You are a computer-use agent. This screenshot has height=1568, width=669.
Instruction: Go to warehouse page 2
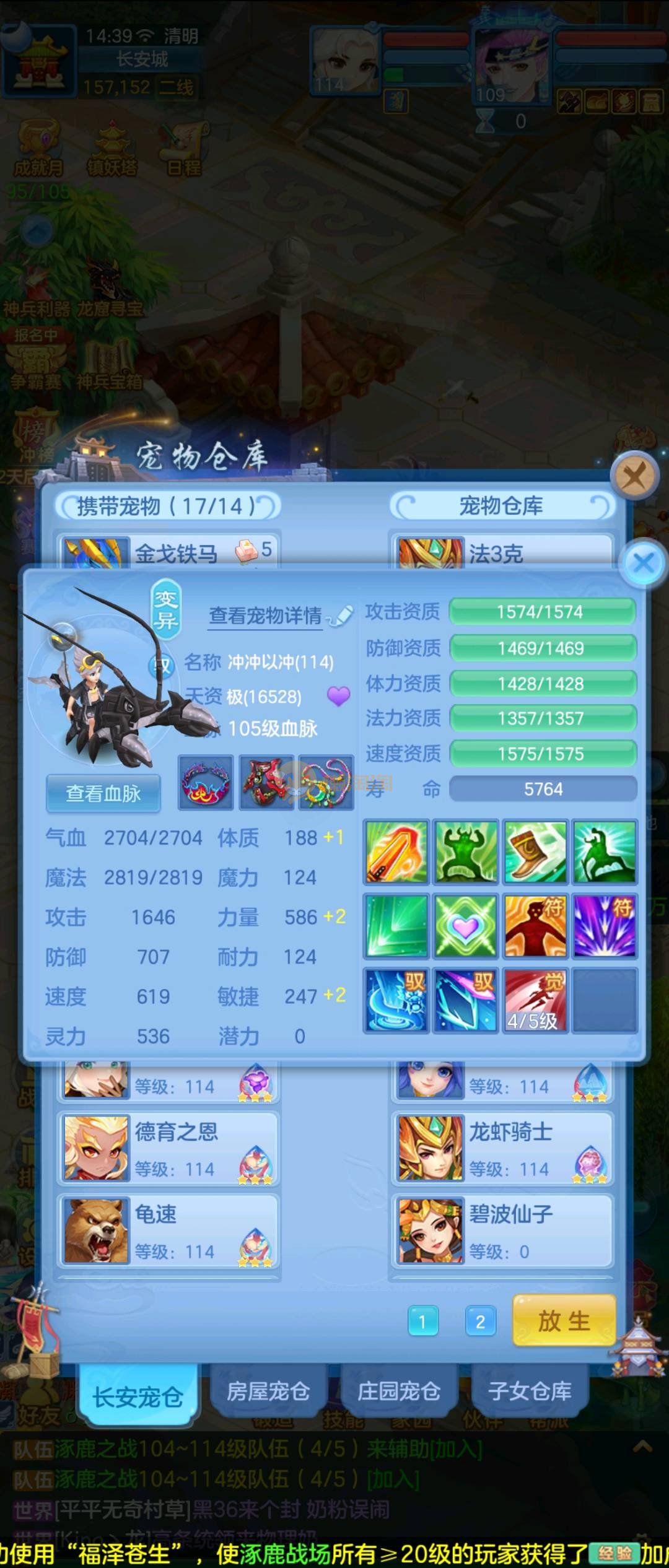pos(480,1322)
